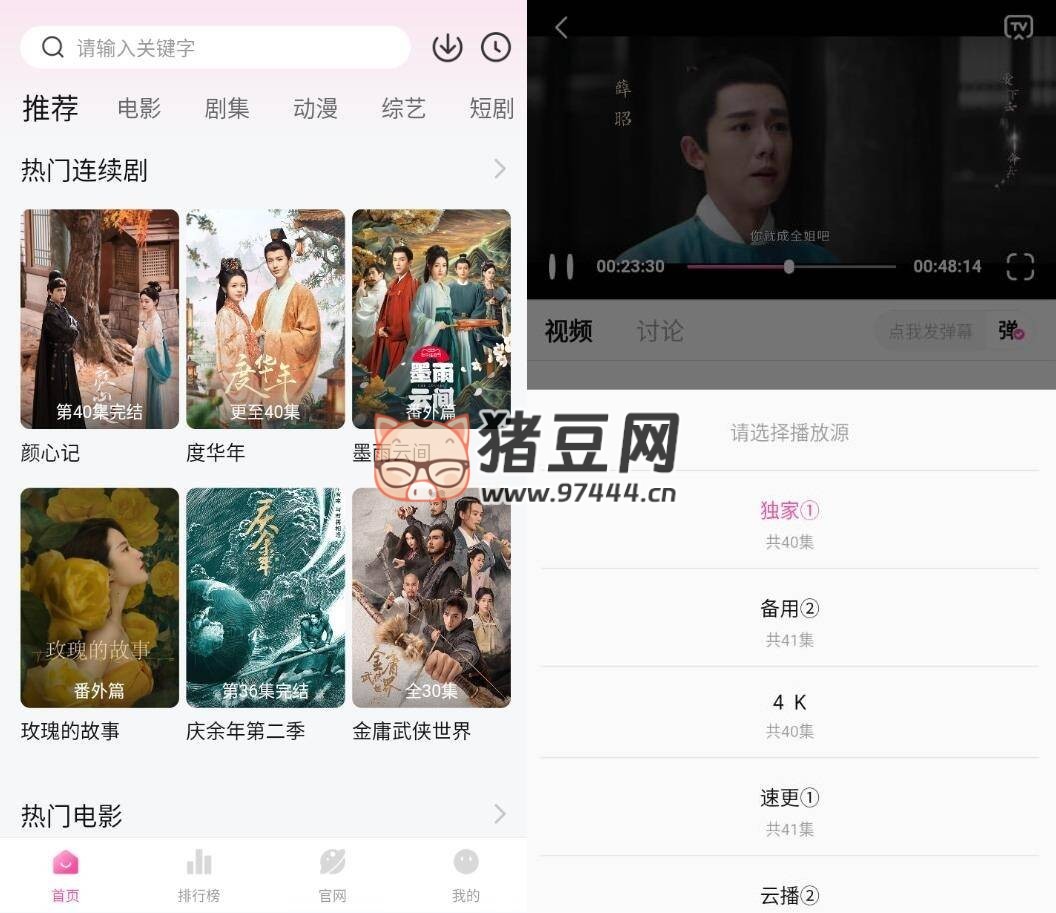Open the downloads icon
The height and width of the screenshot is (913, 1056).
[447, 47]
